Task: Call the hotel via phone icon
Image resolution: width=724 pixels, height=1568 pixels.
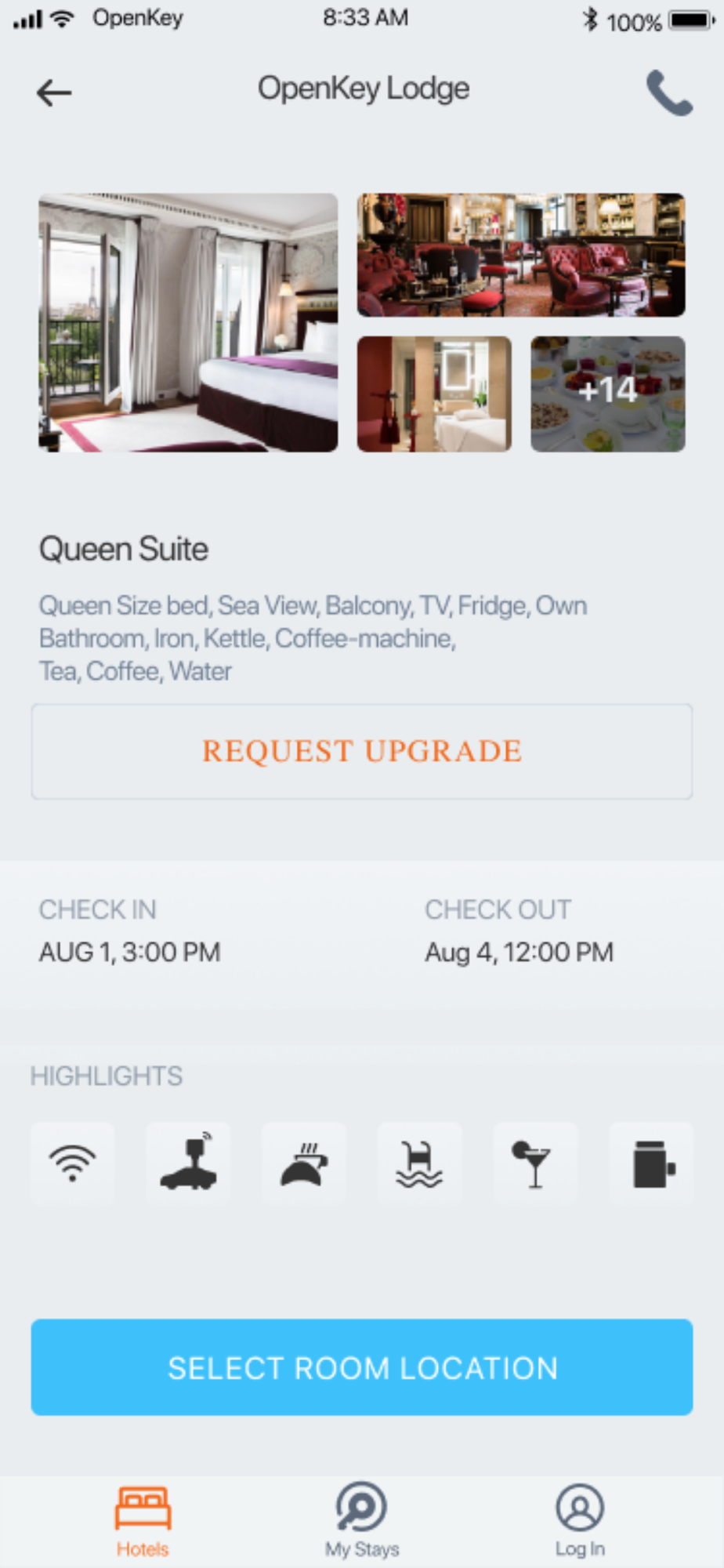Action: (x=669, y=93)
